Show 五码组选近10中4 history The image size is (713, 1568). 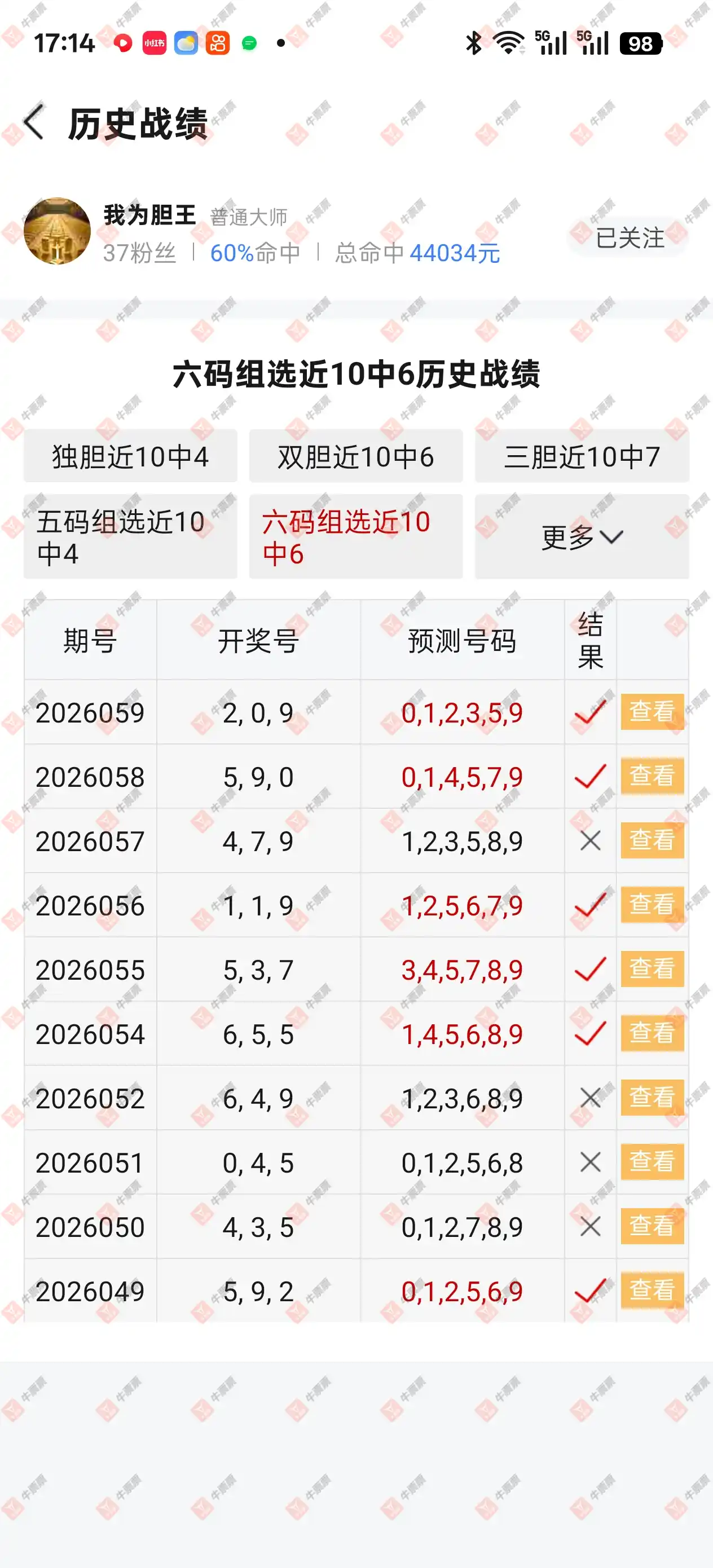click(130, 537)
